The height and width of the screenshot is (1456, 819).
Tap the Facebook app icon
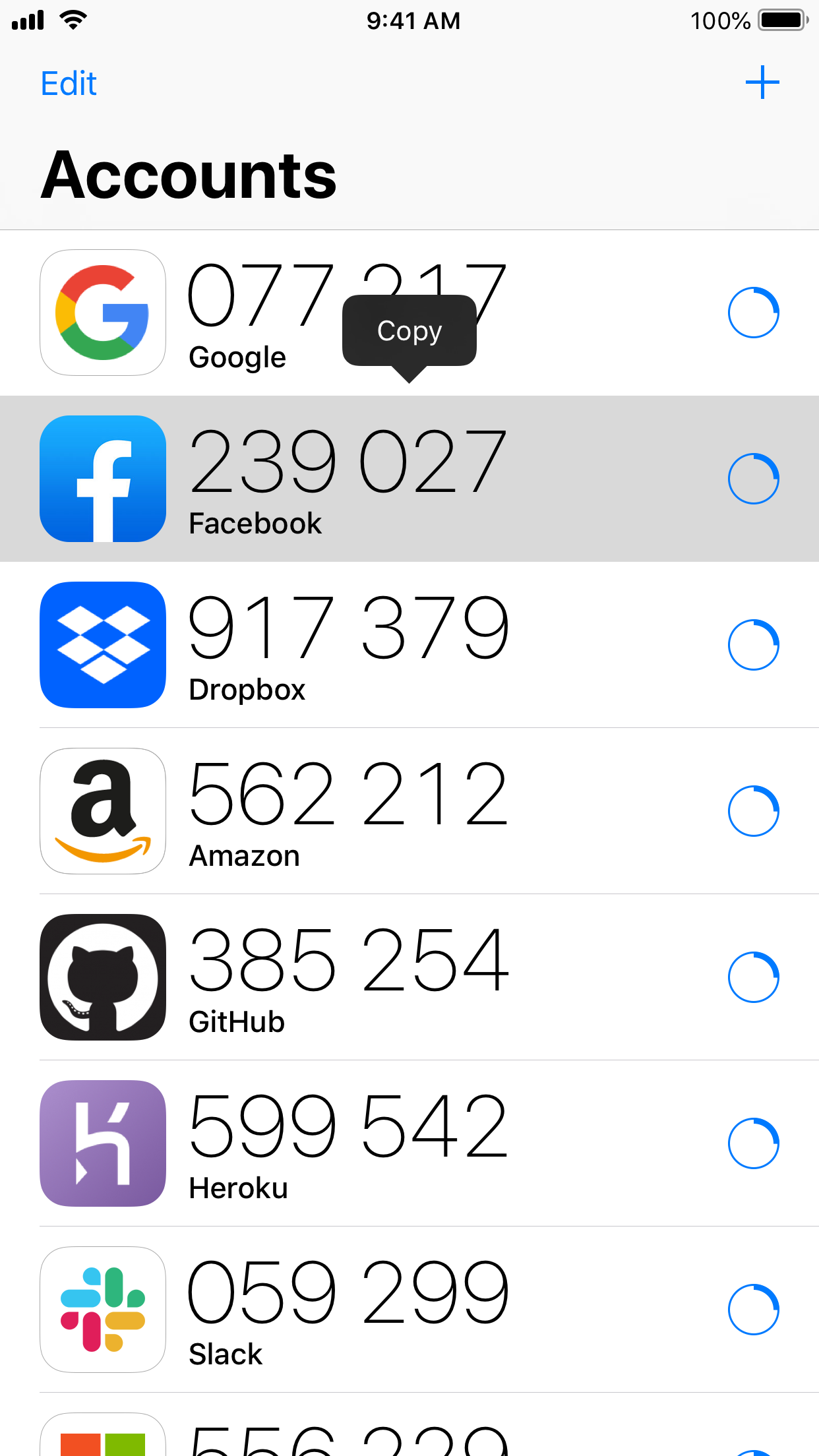coord(102,478)
